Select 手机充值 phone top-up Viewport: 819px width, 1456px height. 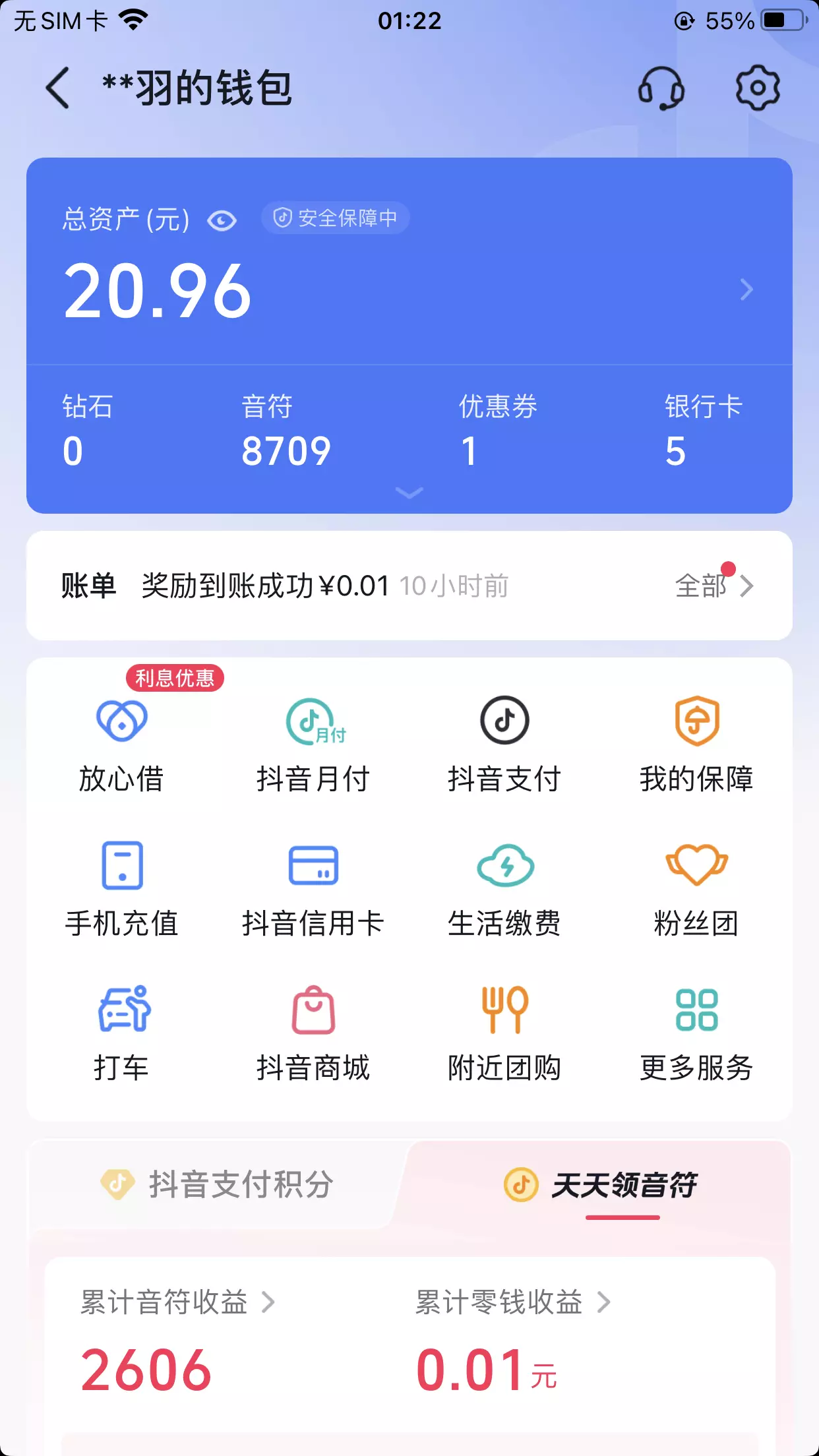(x=122, y=888)
